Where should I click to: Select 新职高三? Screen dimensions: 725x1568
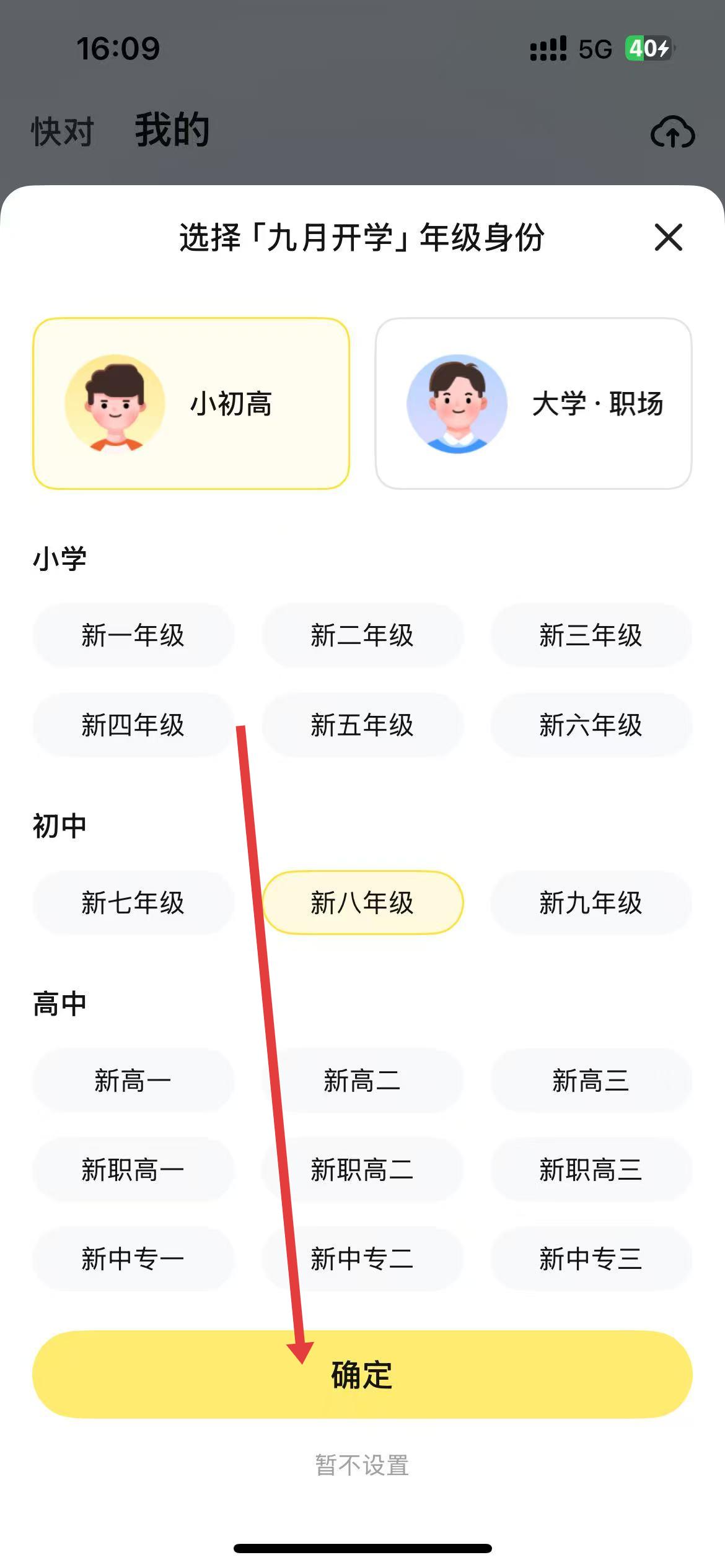click(x=591, y=1170)
